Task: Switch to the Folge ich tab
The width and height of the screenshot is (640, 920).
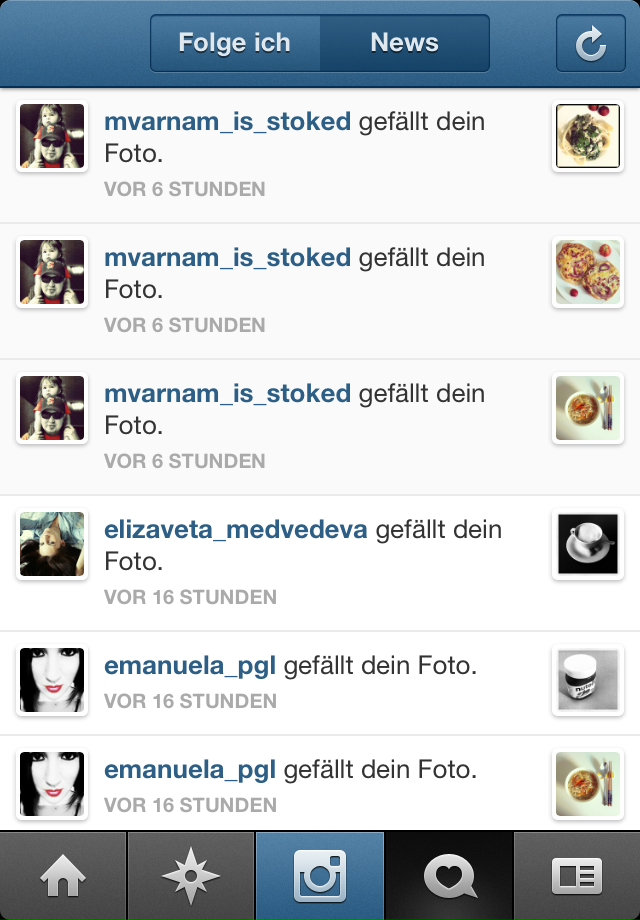Action: coord(234,43)
